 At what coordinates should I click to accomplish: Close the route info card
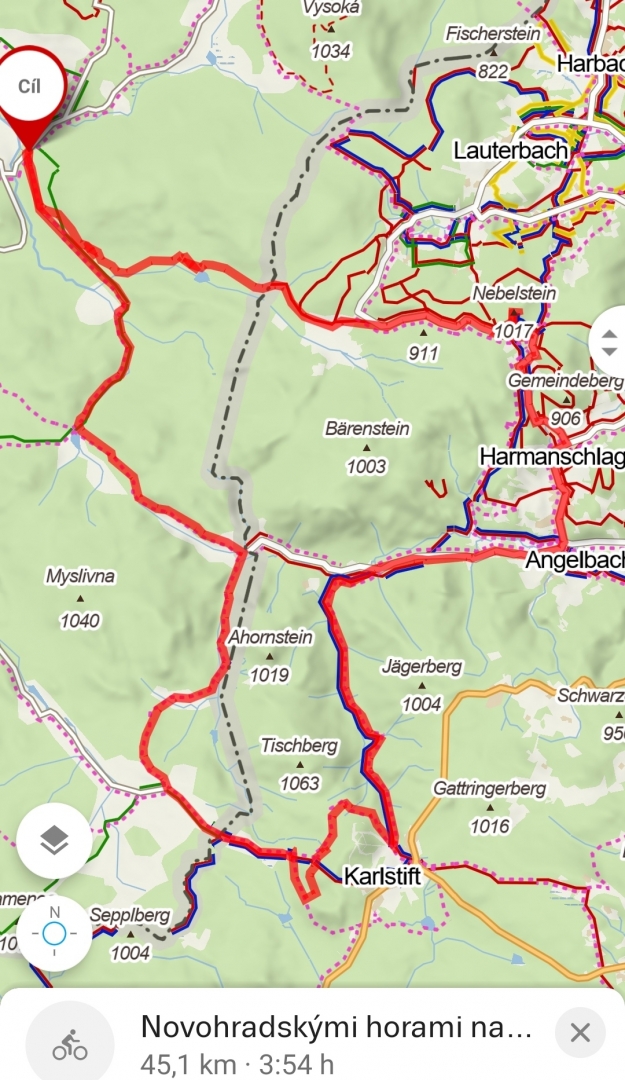tap(580, 1032)
